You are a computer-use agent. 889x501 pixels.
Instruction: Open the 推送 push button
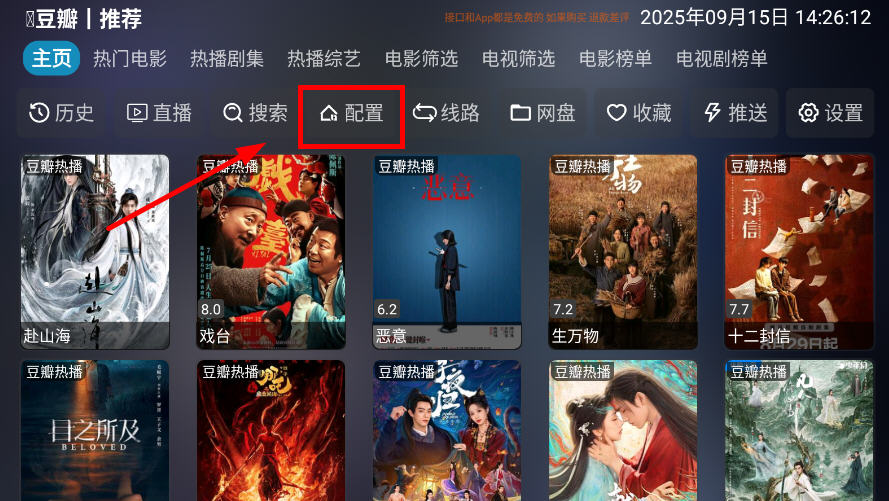(735, 113)
